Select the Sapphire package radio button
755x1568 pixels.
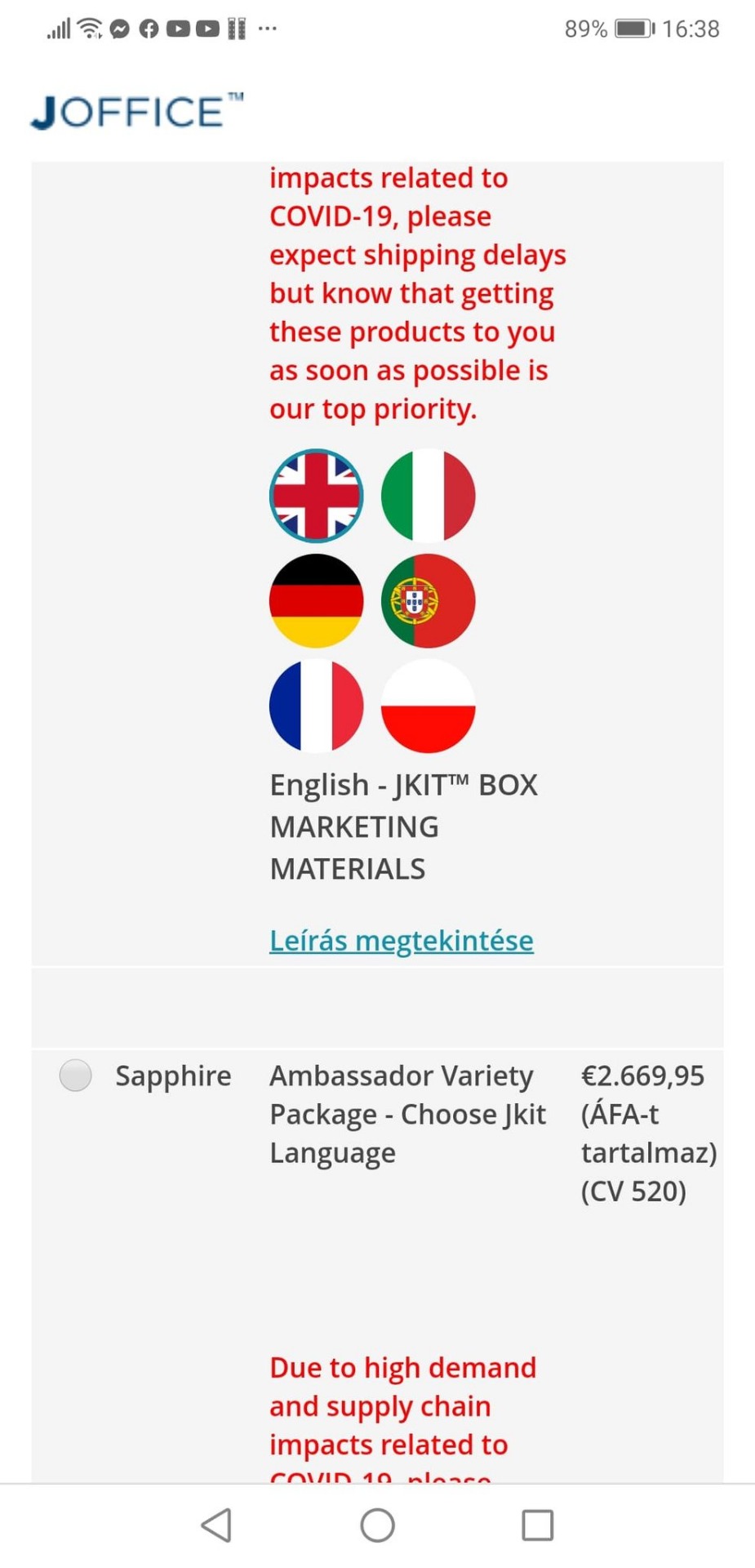[x=75, y=1075]
